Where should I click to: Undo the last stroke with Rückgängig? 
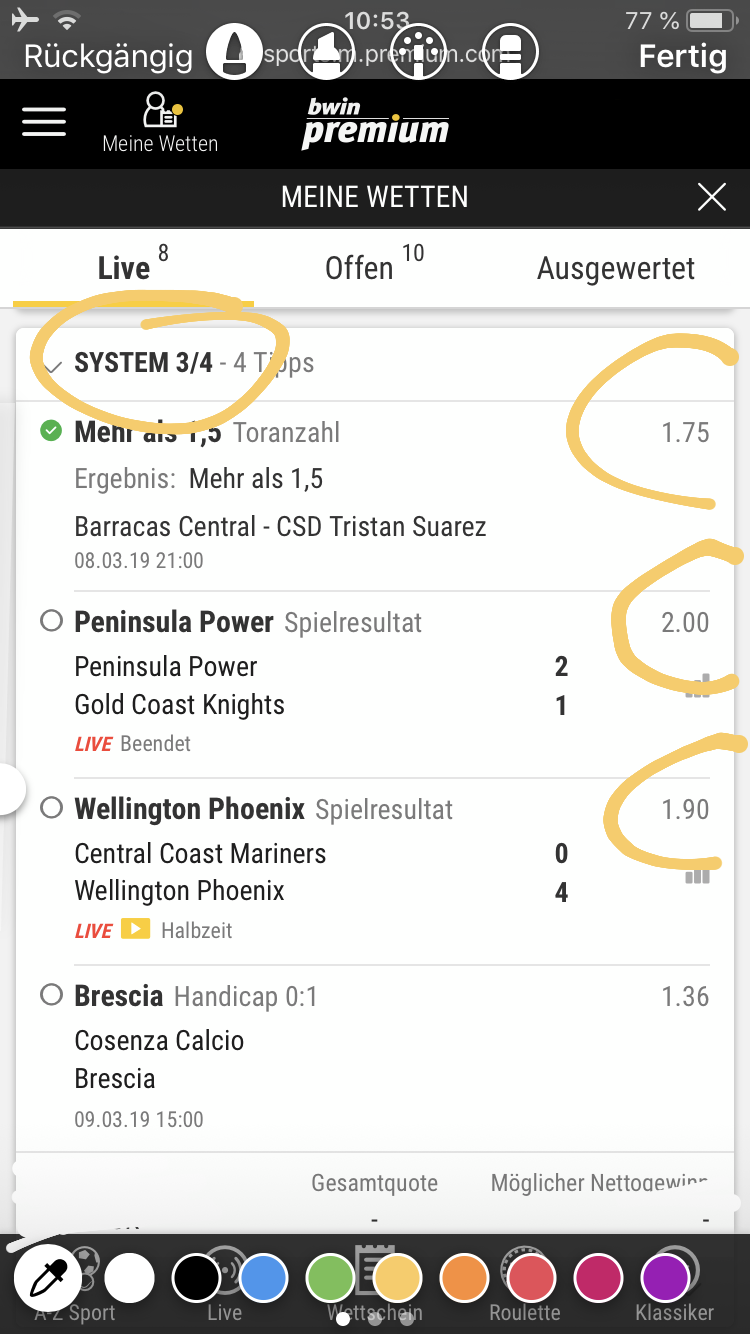[108, 56]
